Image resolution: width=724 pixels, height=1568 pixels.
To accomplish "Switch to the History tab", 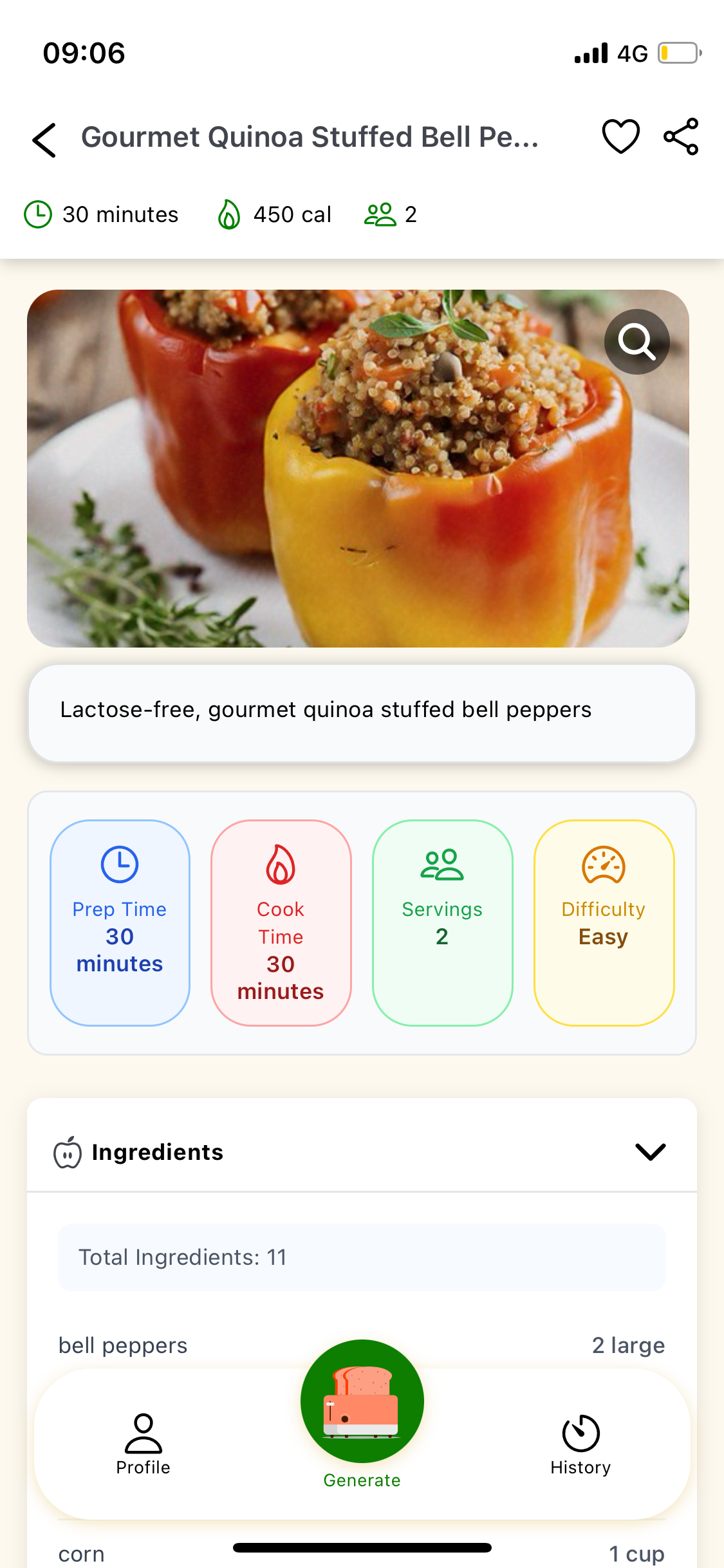I will pos(580,1444).
